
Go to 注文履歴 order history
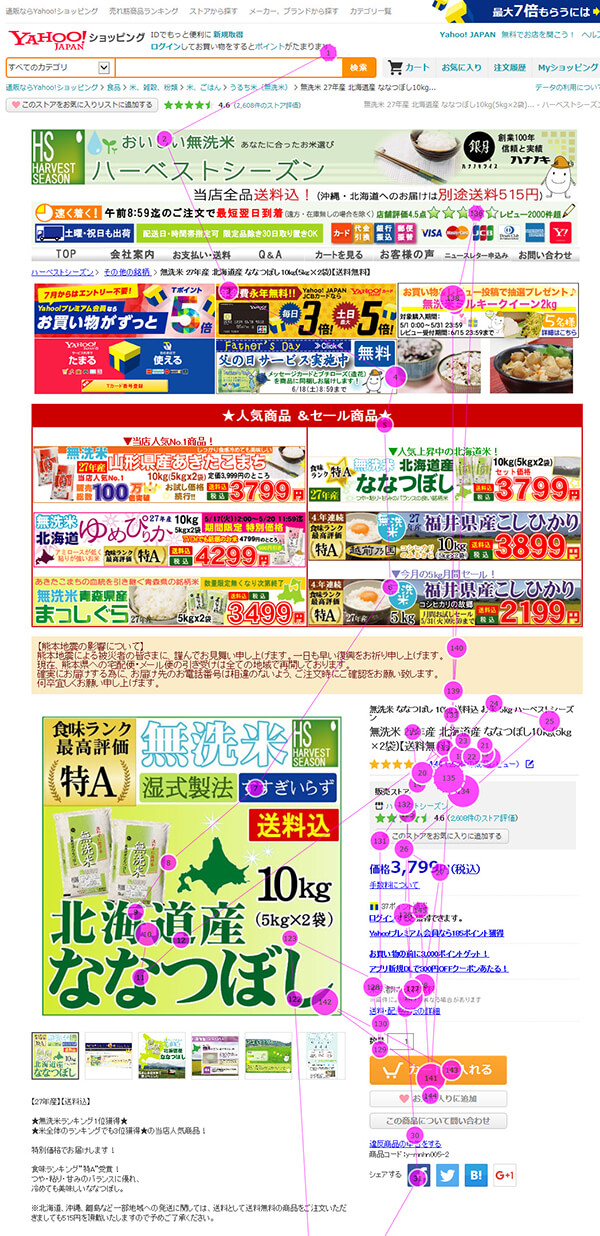point(510,68)
